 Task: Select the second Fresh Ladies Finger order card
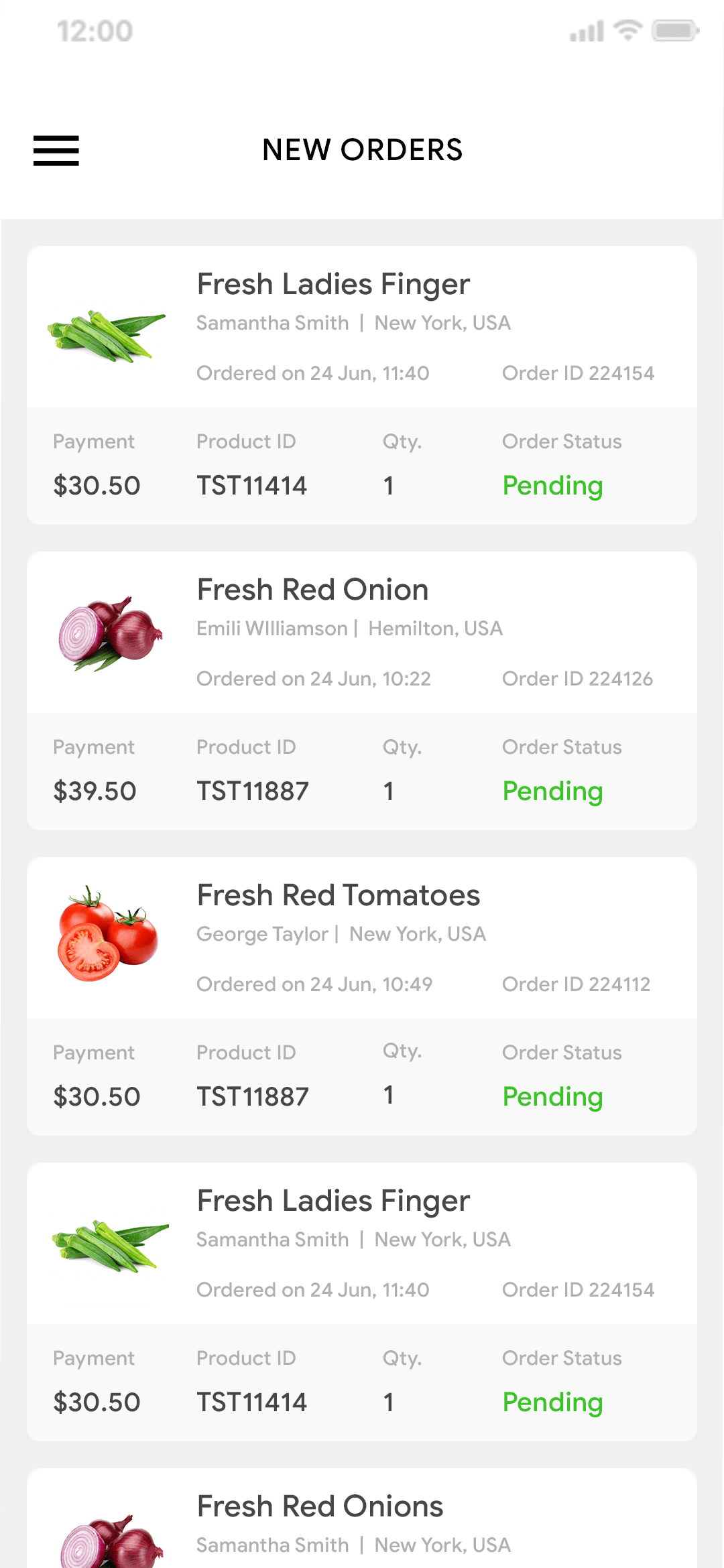point(362,1300)
